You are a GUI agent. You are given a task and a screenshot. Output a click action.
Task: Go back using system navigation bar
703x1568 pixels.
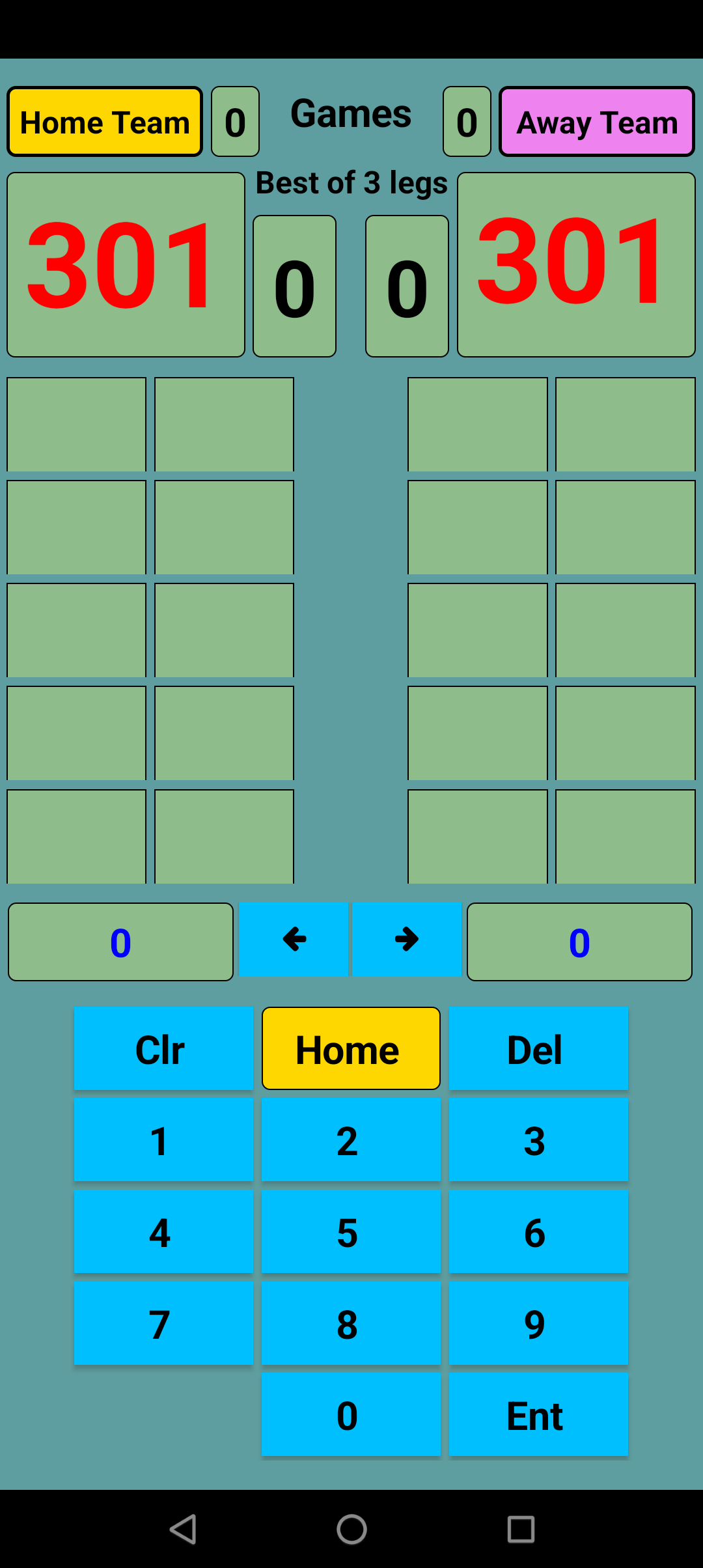(x=183, y=1529)
